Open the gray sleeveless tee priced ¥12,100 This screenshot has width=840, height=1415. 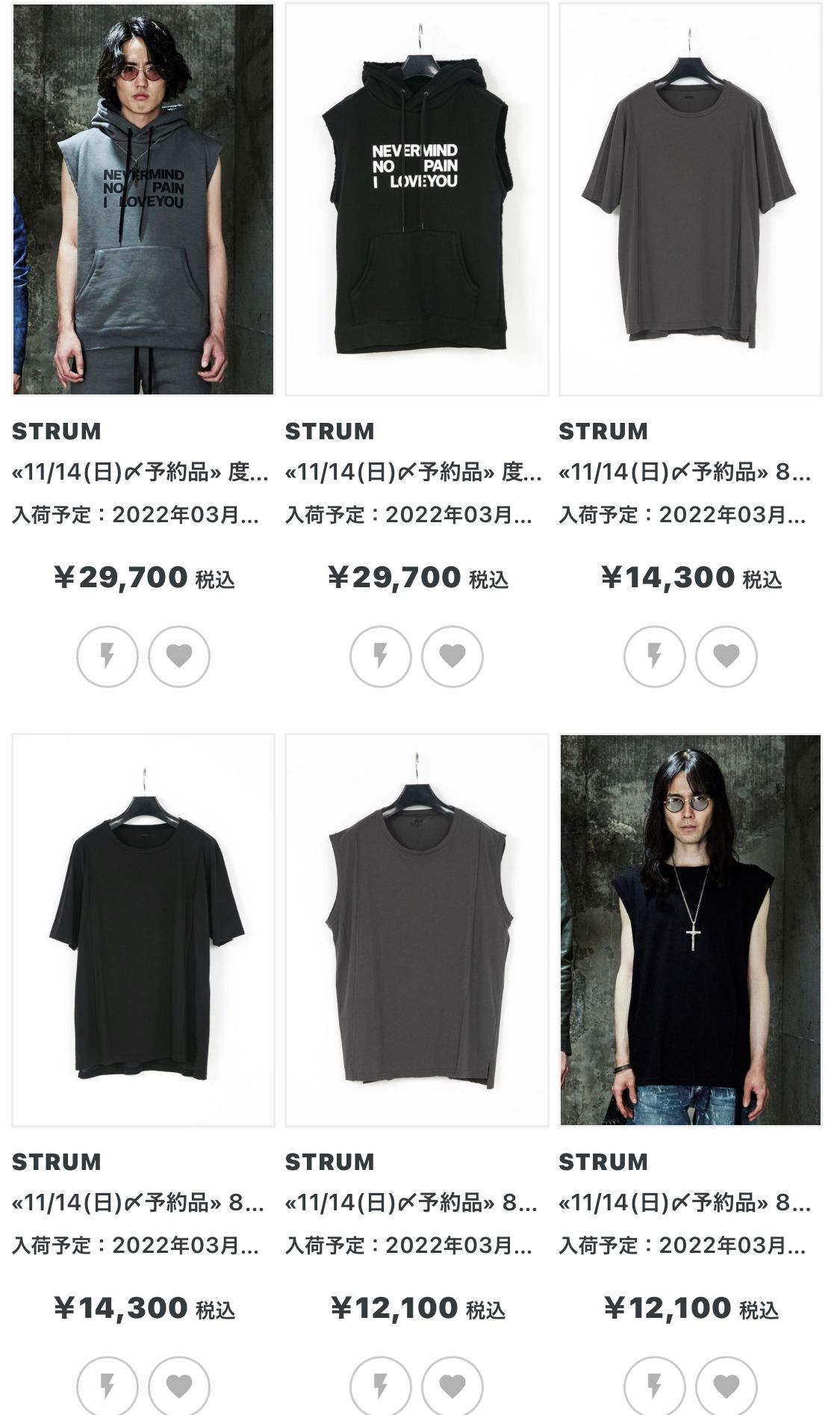click(x=417, y=930)
